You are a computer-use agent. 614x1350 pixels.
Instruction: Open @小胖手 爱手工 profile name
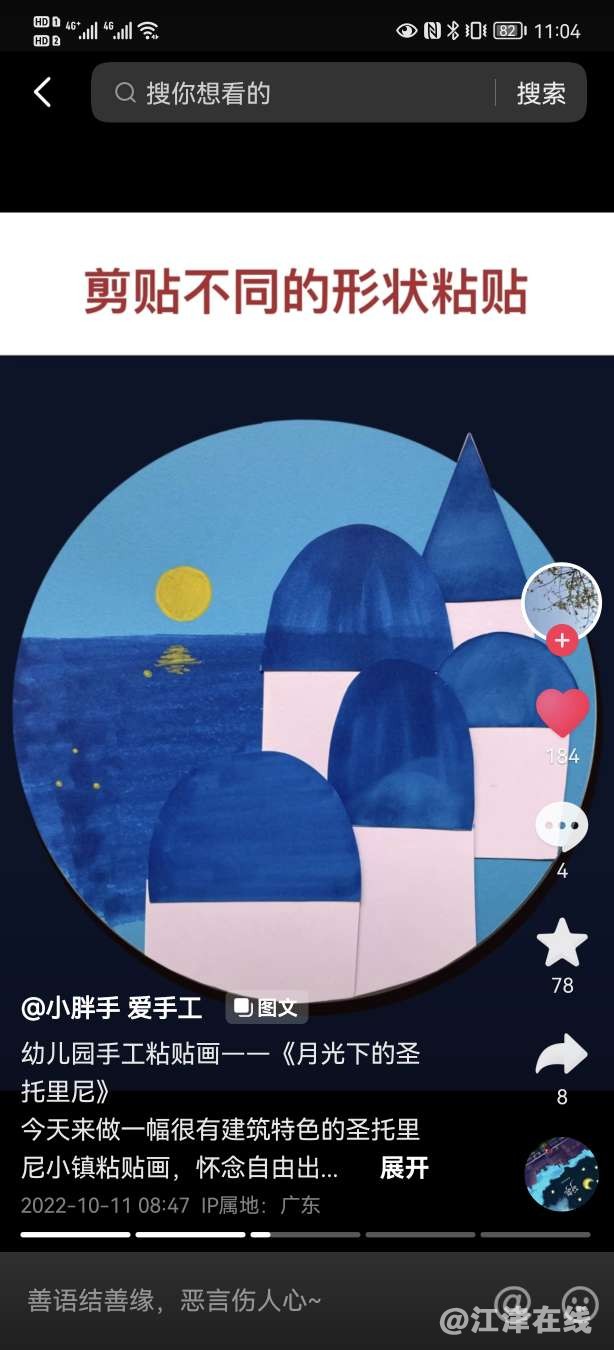[112, 1008]
